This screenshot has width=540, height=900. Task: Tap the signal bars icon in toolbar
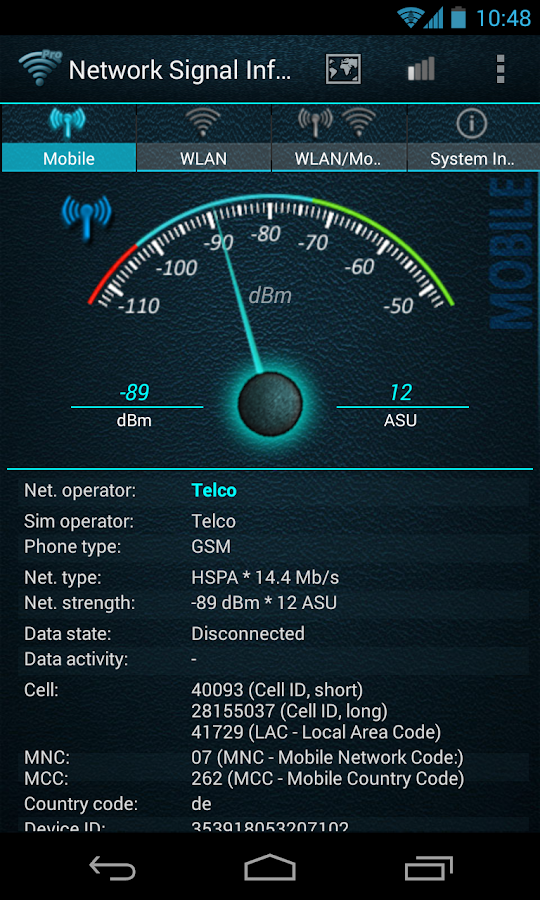tap(421, 69)
